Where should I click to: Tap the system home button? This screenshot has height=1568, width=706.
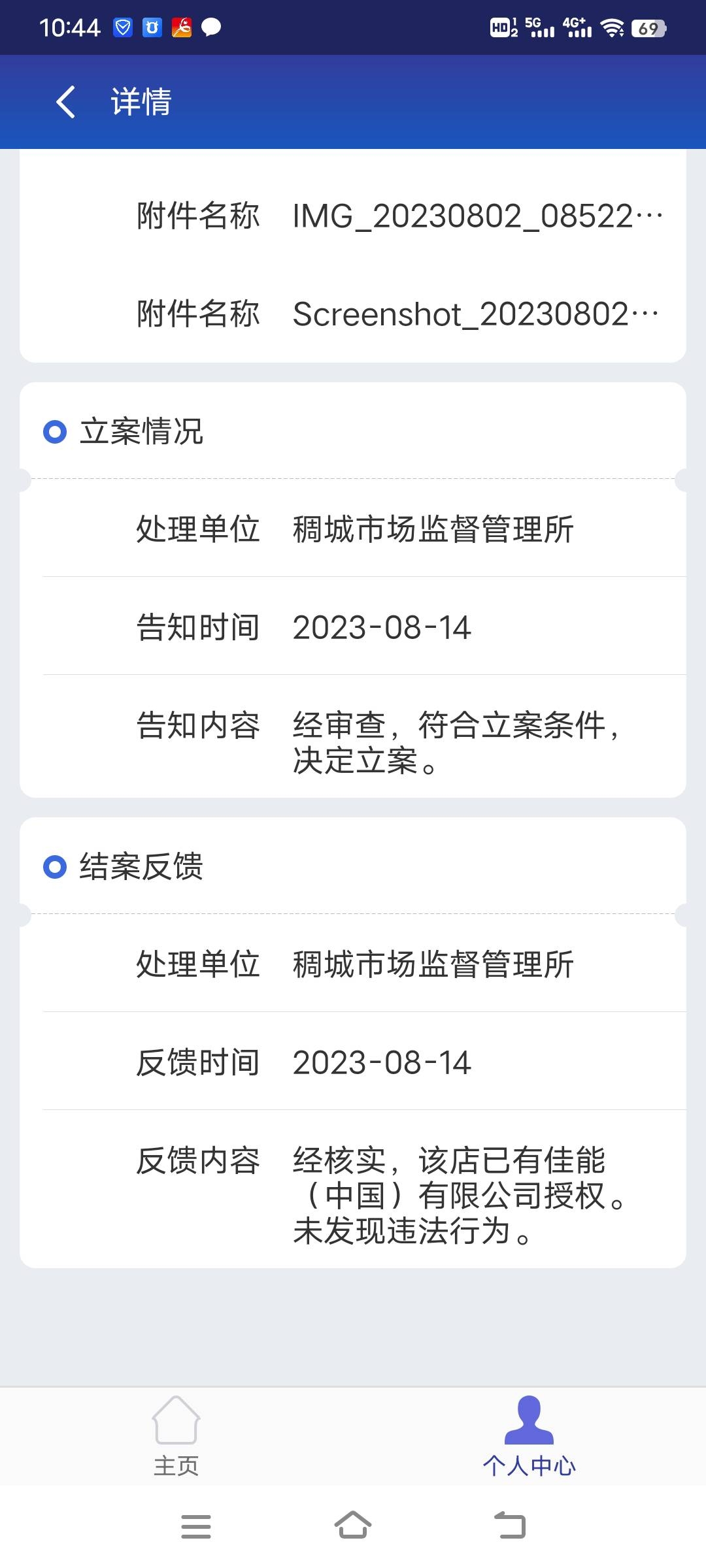(353, 1526)
